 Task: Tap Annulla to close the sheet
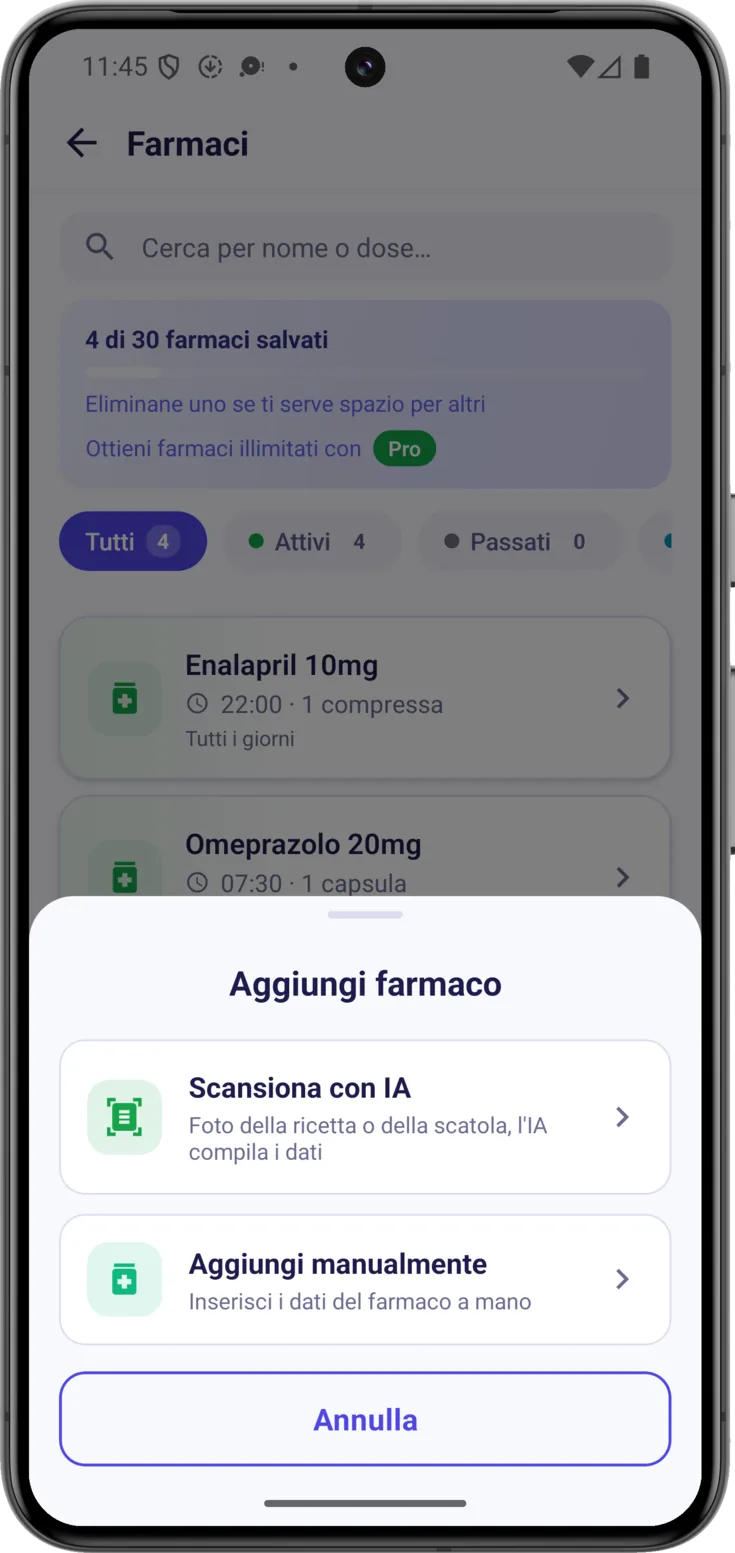point(365,1419)
